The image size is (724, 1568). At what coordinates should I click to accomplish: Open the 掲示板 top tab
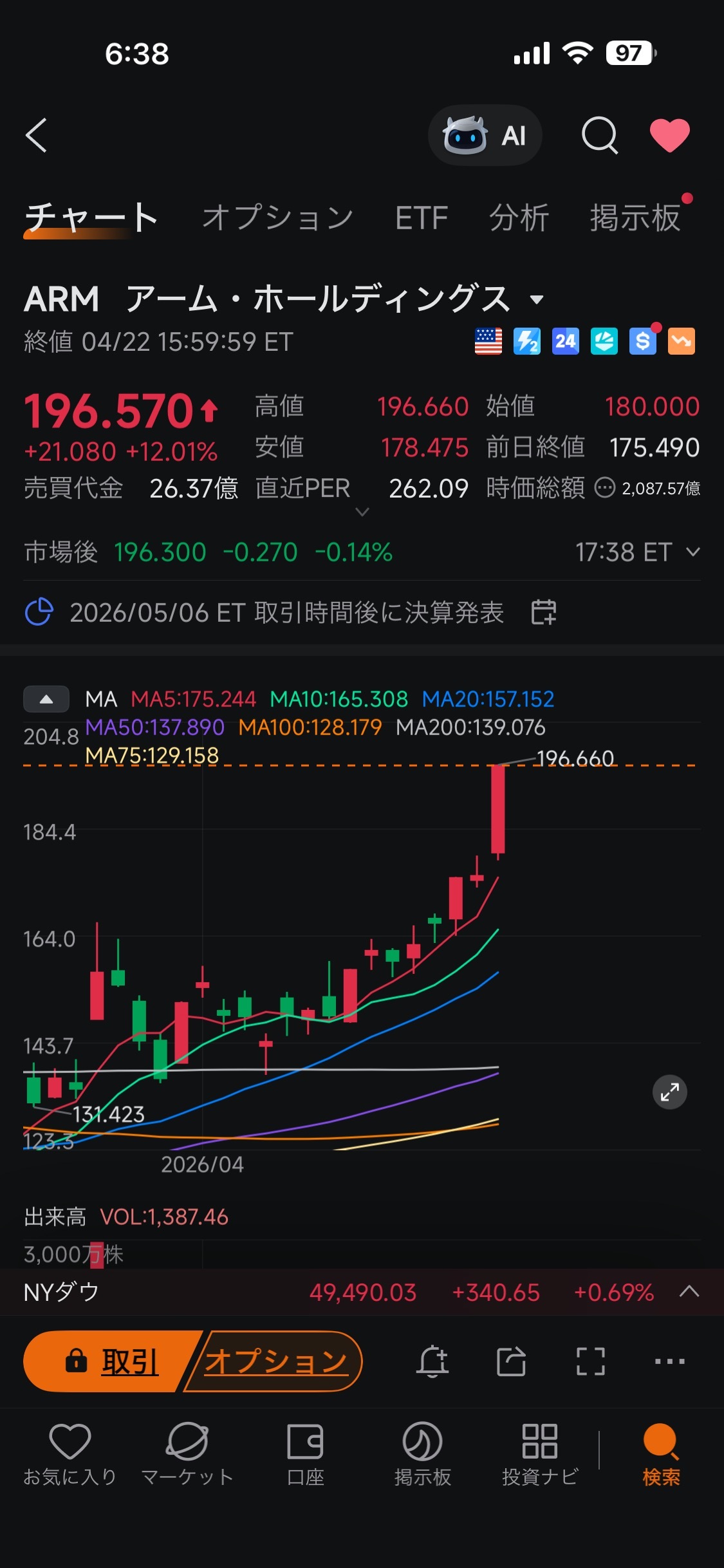pyautogui.click(x=635, y=218)
